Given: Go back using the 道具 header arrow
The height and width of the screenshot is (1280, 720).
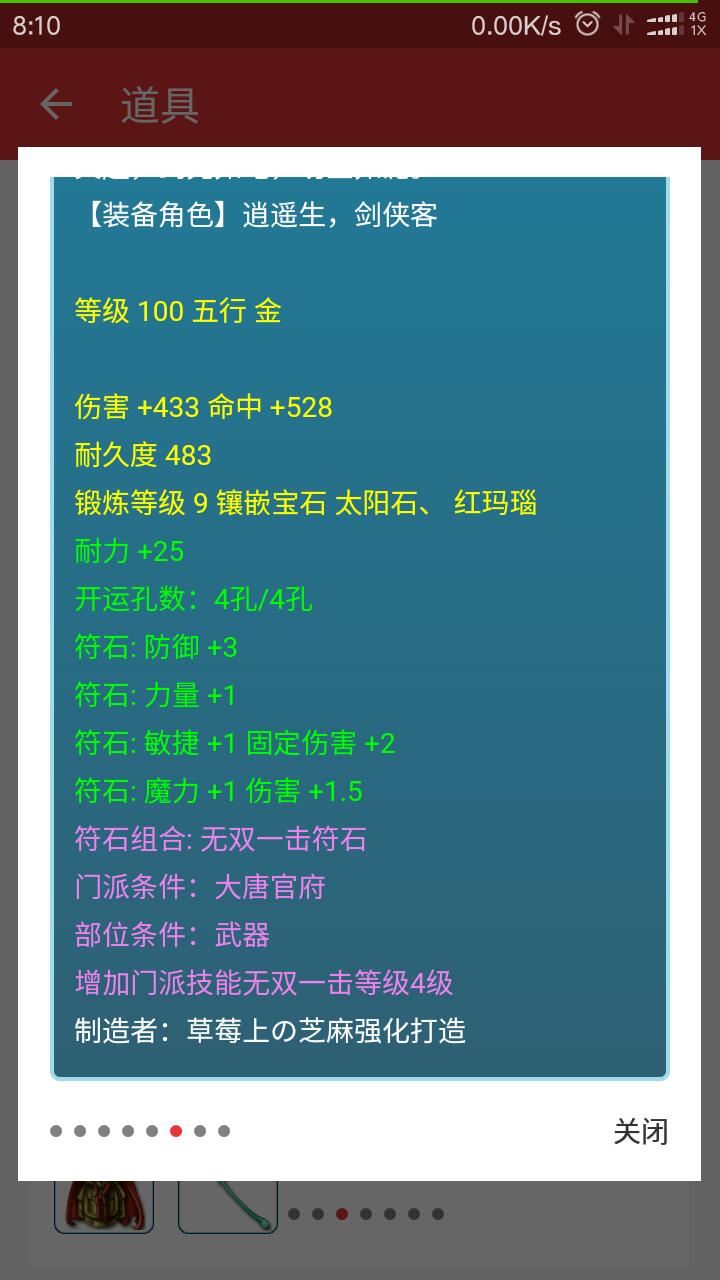Looking at the screenshot, I should [x=56, y=104].
